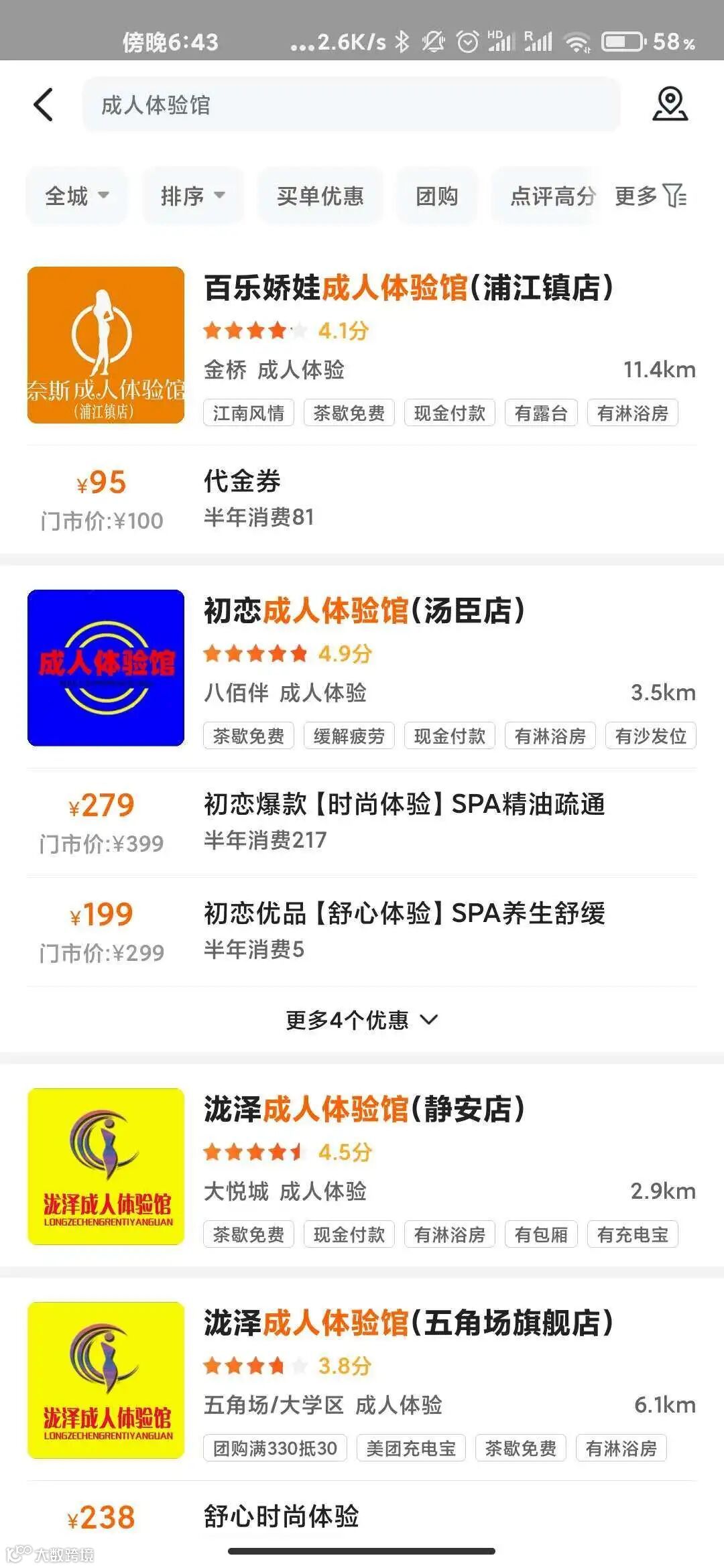Open the 初恋 汤臣店 listing
Screen dimensions: 724x1568
364,611
